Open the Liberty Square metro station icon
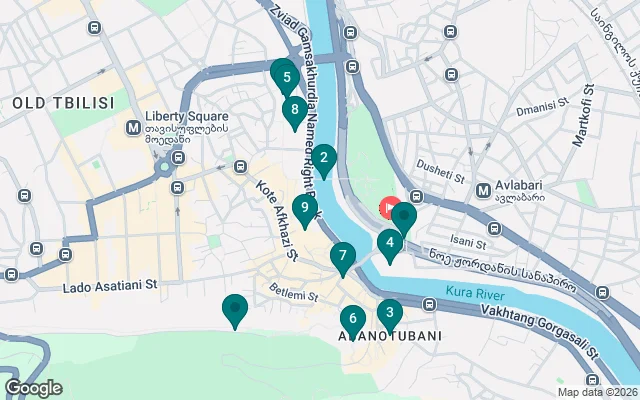 (x=133, y=128)
